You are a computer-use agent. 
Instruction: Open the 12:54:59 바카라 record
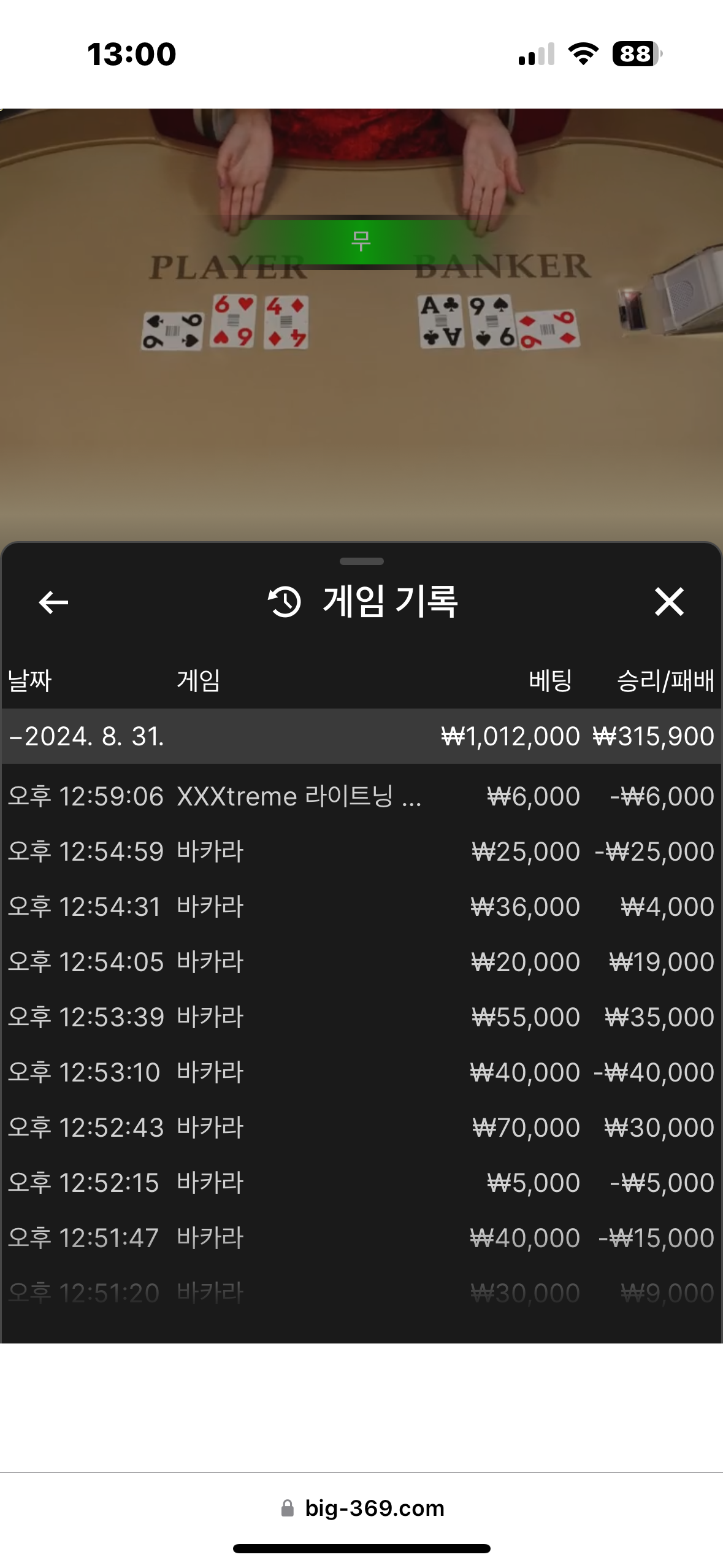pos(361,851)
